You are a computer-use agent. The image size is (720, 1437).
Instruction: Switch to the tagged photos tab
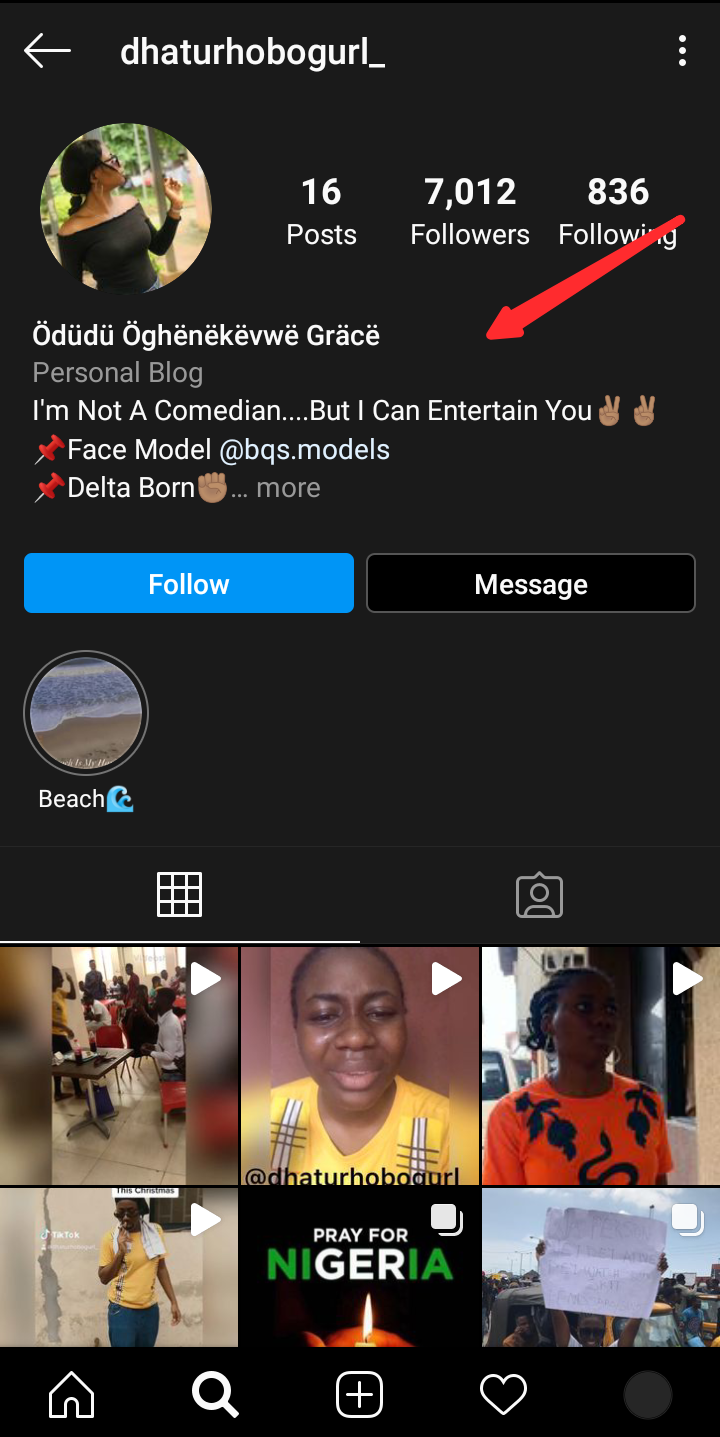click(540, 895)
